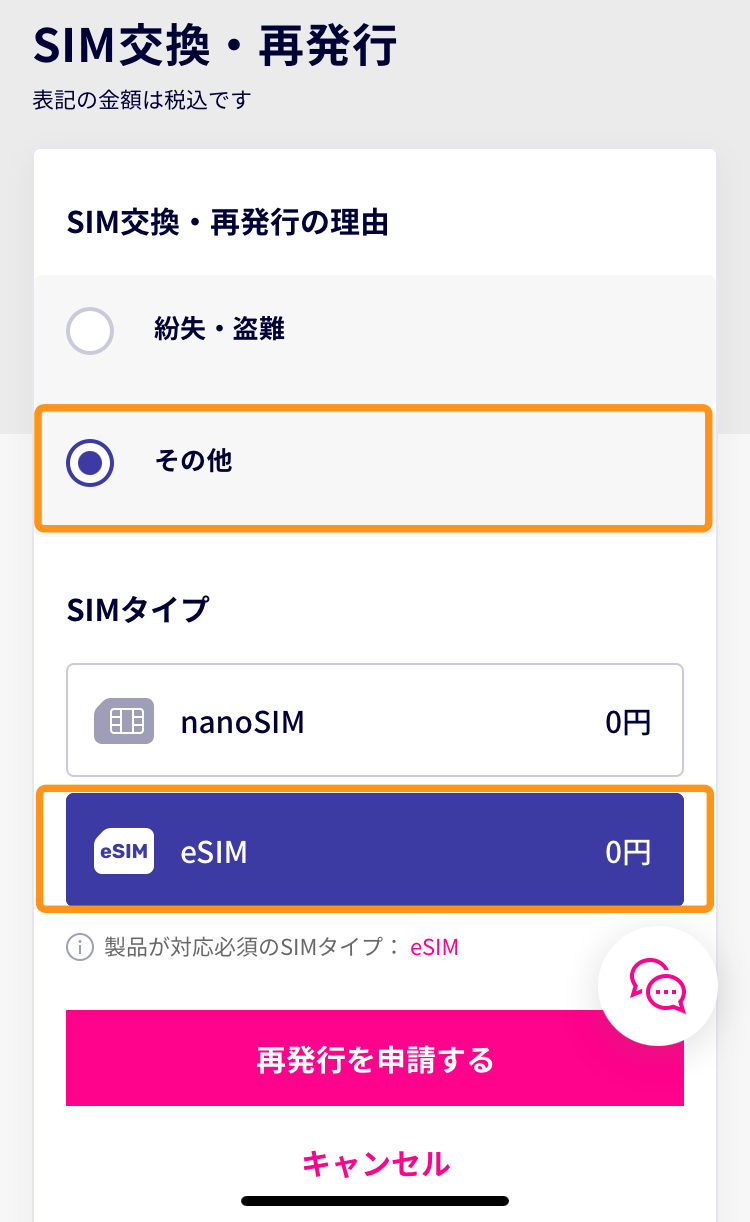Open the chat support bubble

(658, 986)
